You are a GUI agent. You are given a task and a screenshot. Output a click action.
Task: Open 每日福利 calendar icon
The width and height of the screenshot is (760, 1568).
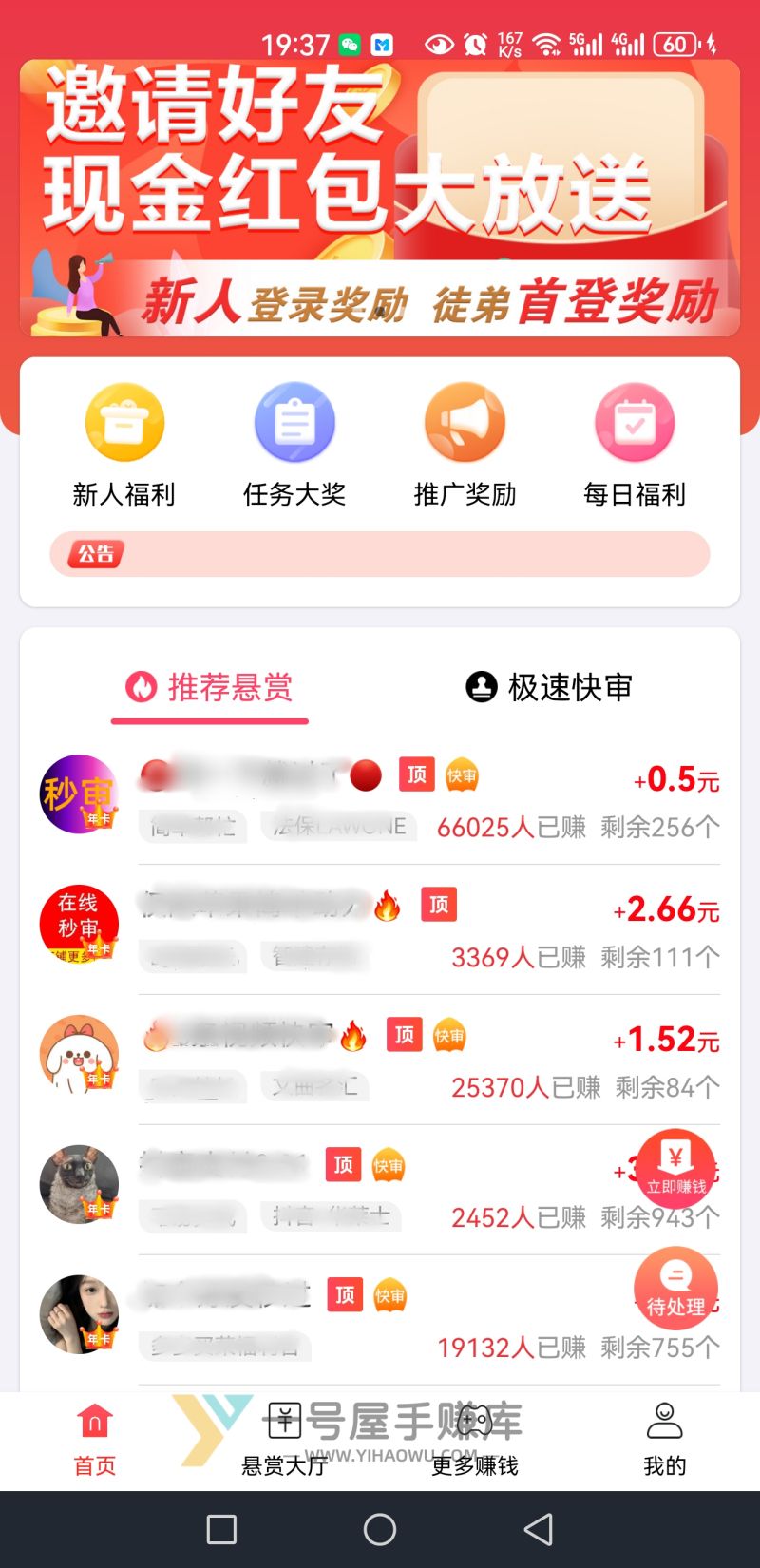636,422
